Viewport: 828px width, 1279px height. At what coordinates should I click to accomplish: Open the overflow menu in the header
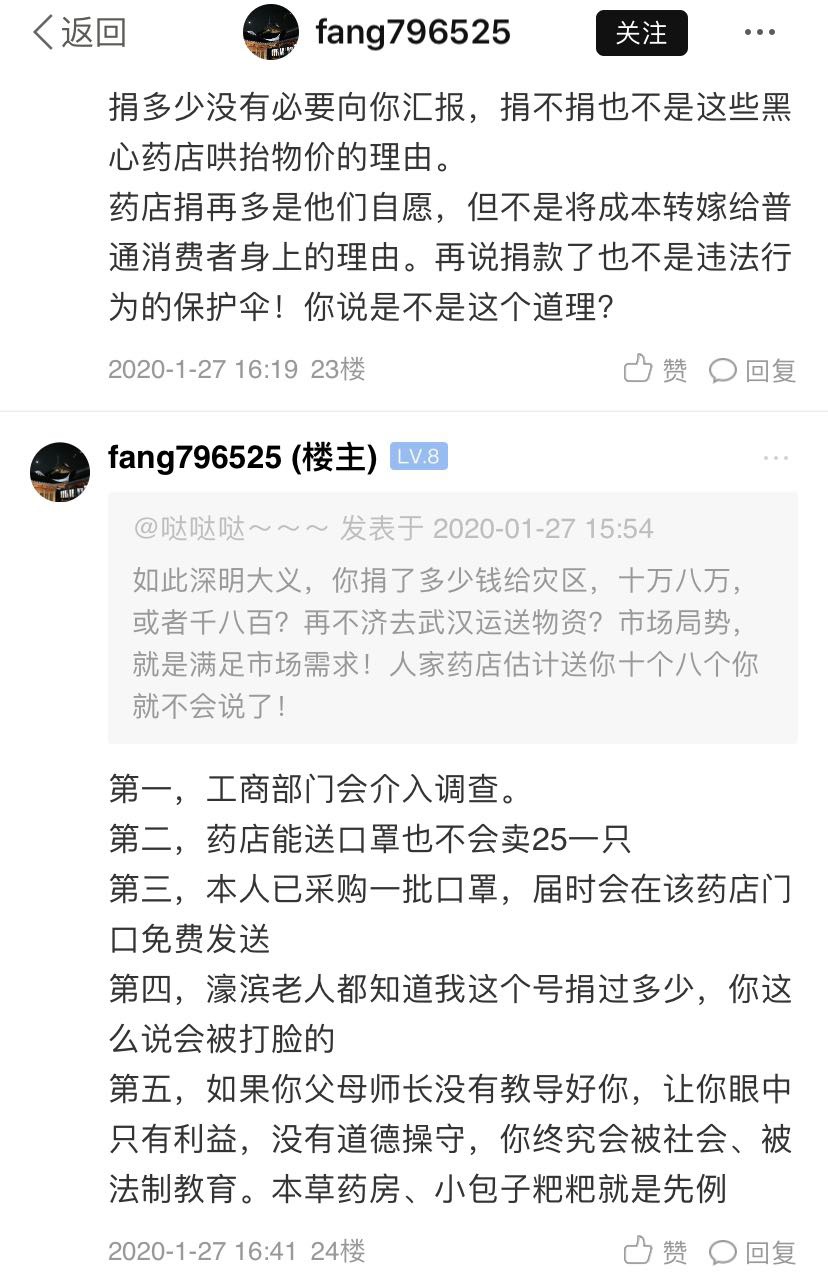(761, 33)
